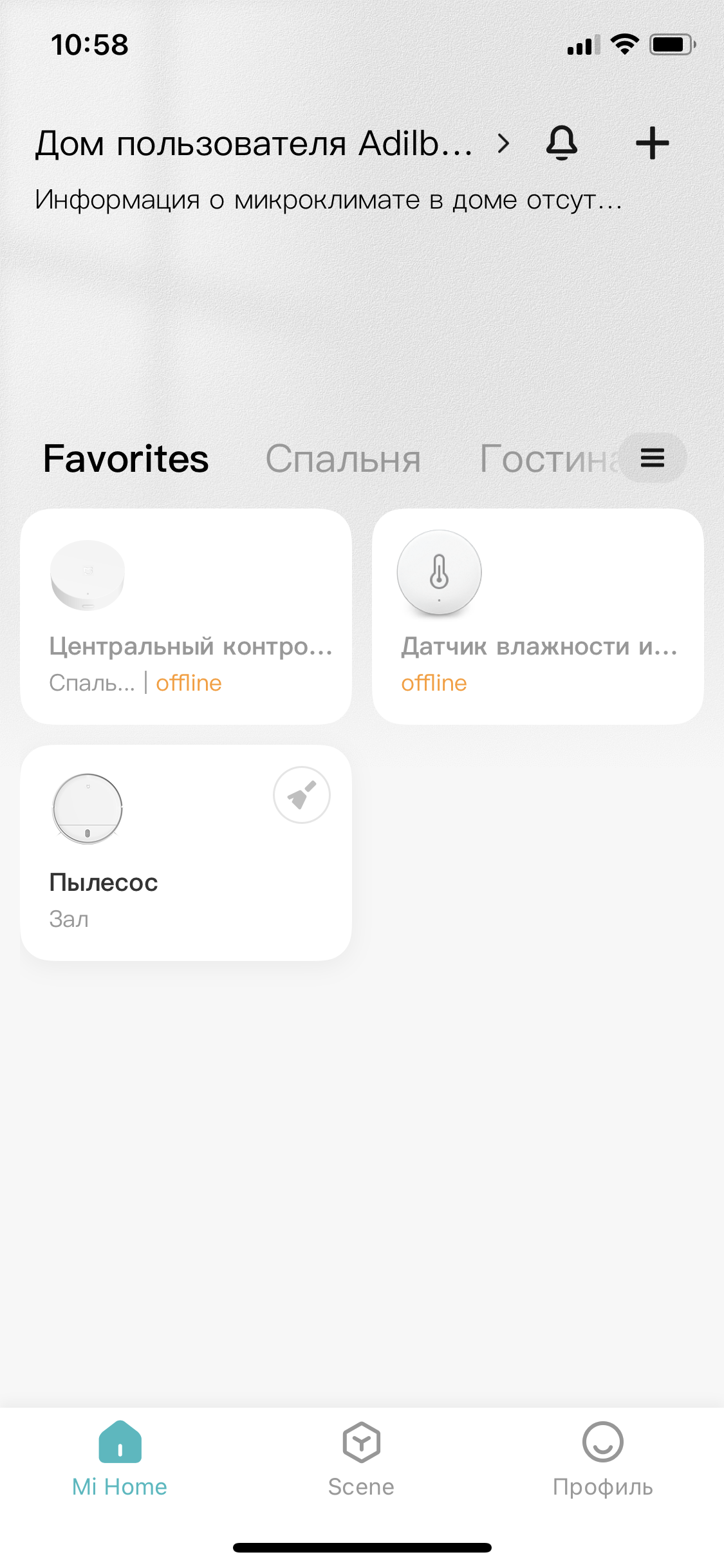Image resolution: width=724 pixels, height=1568 pixels.
Task: View home microclimate information line
Action: pos(328,200)
